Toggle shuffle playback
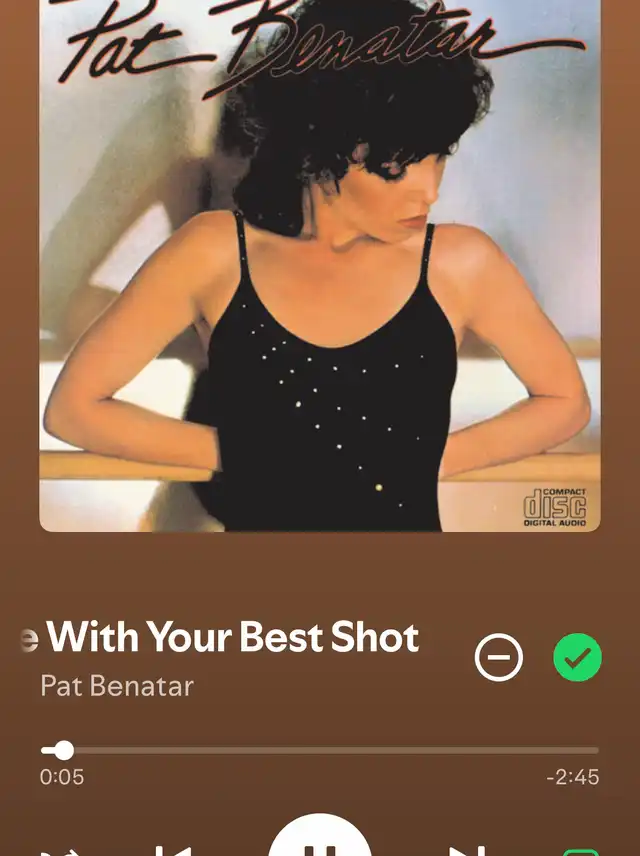The width and height of the screenshot is (640, 856). click(60, 852)
